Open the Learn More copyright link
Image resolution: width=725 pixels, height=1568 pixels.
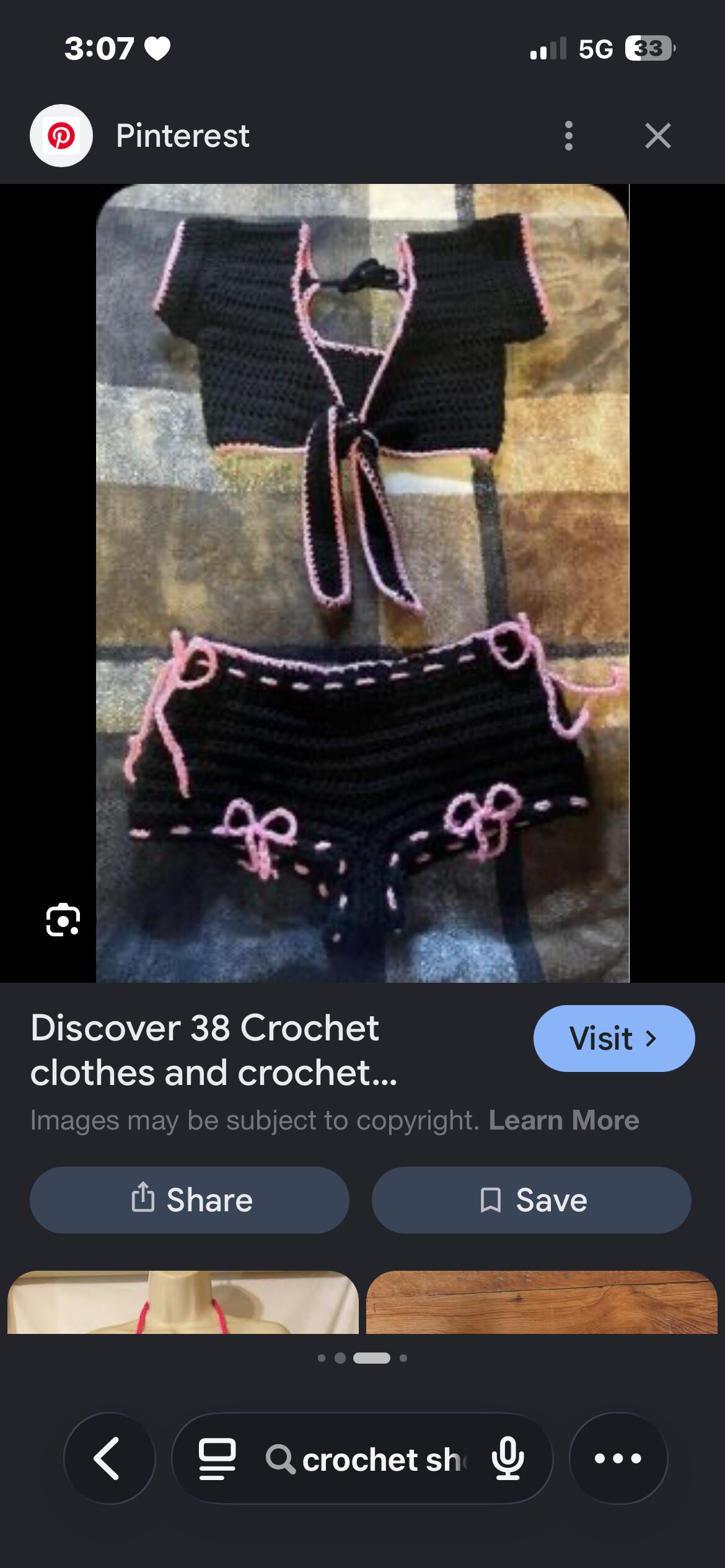[x=563, y=1120]
